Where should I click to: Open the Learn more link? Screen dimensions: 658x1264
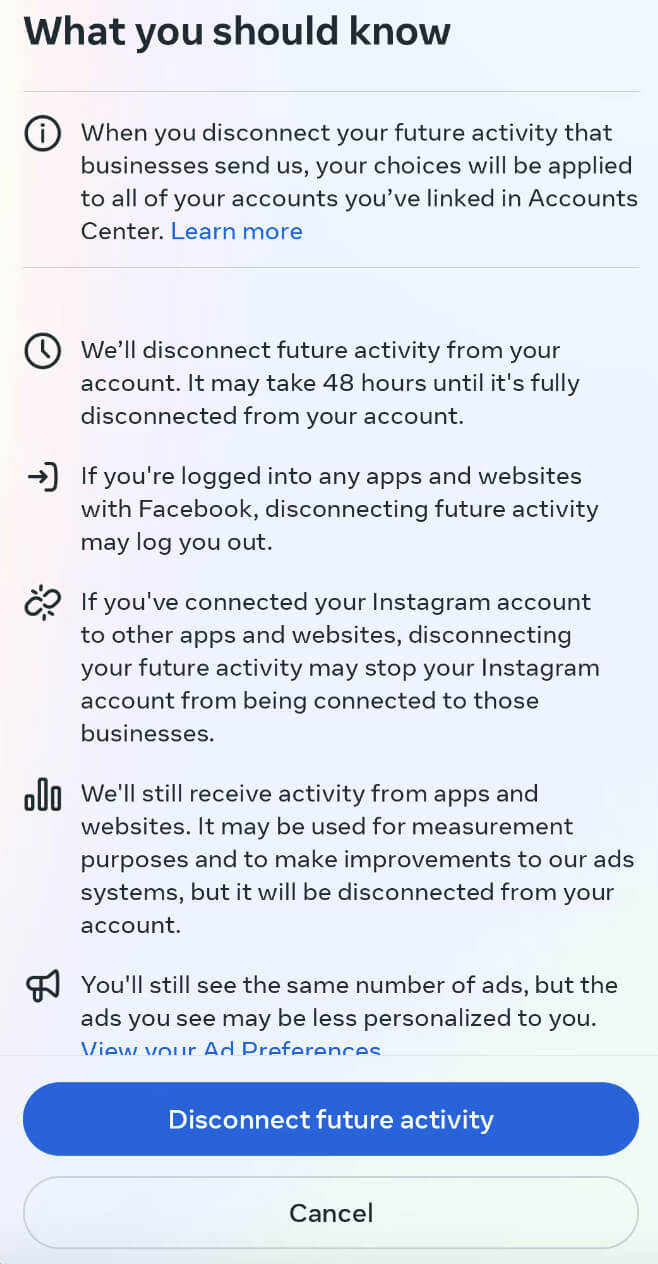236,231
